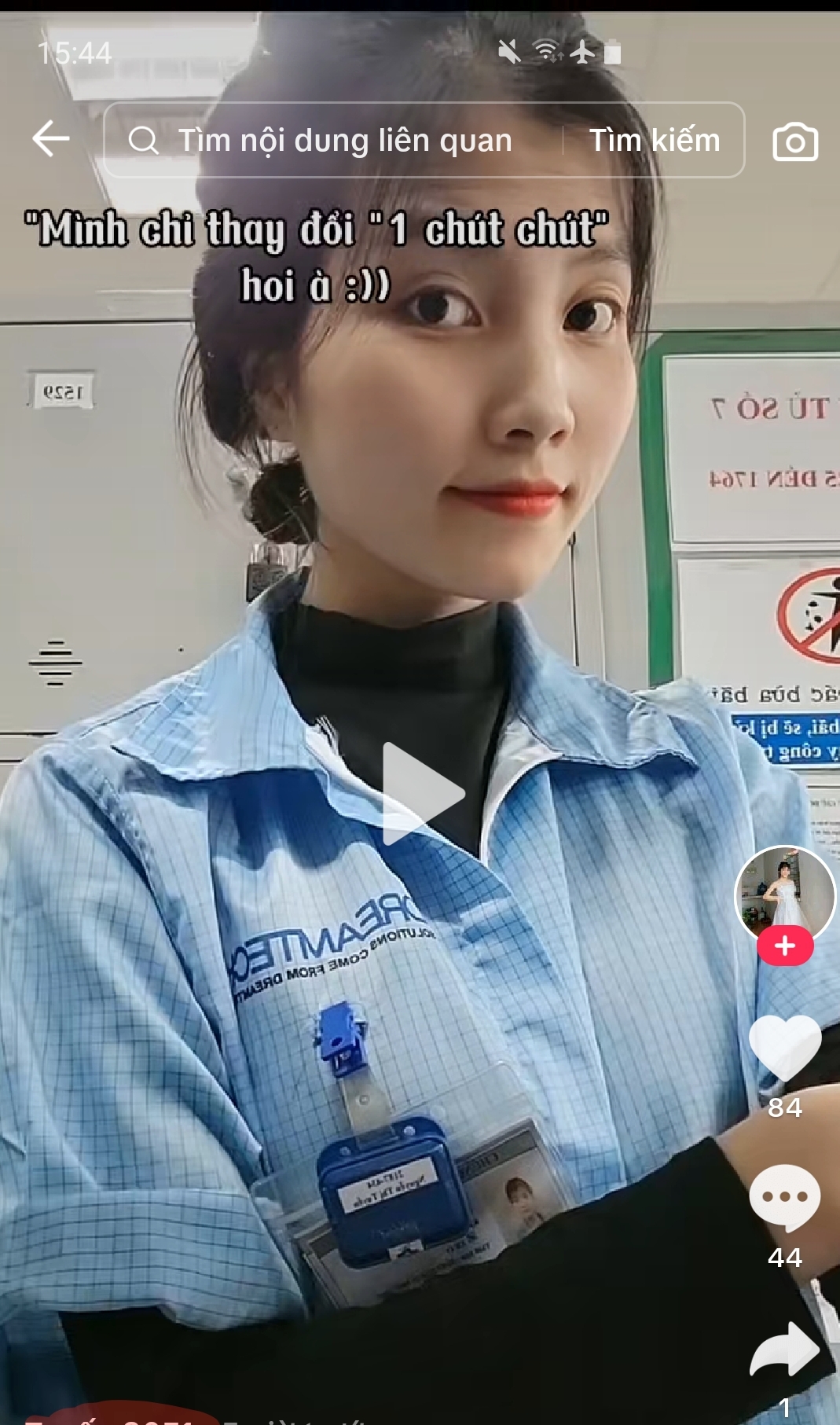Open the comments bubble

click(x=784, y=1198)
